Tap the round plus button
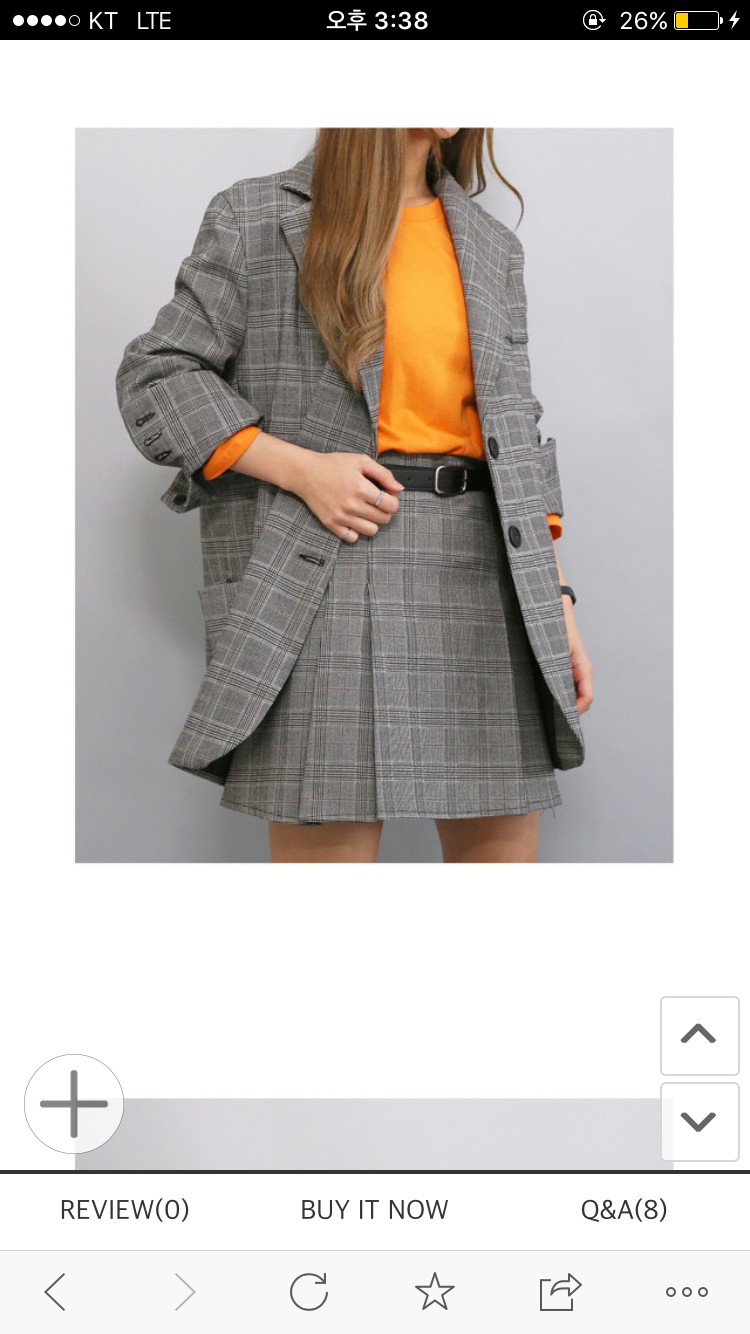 74,1104
